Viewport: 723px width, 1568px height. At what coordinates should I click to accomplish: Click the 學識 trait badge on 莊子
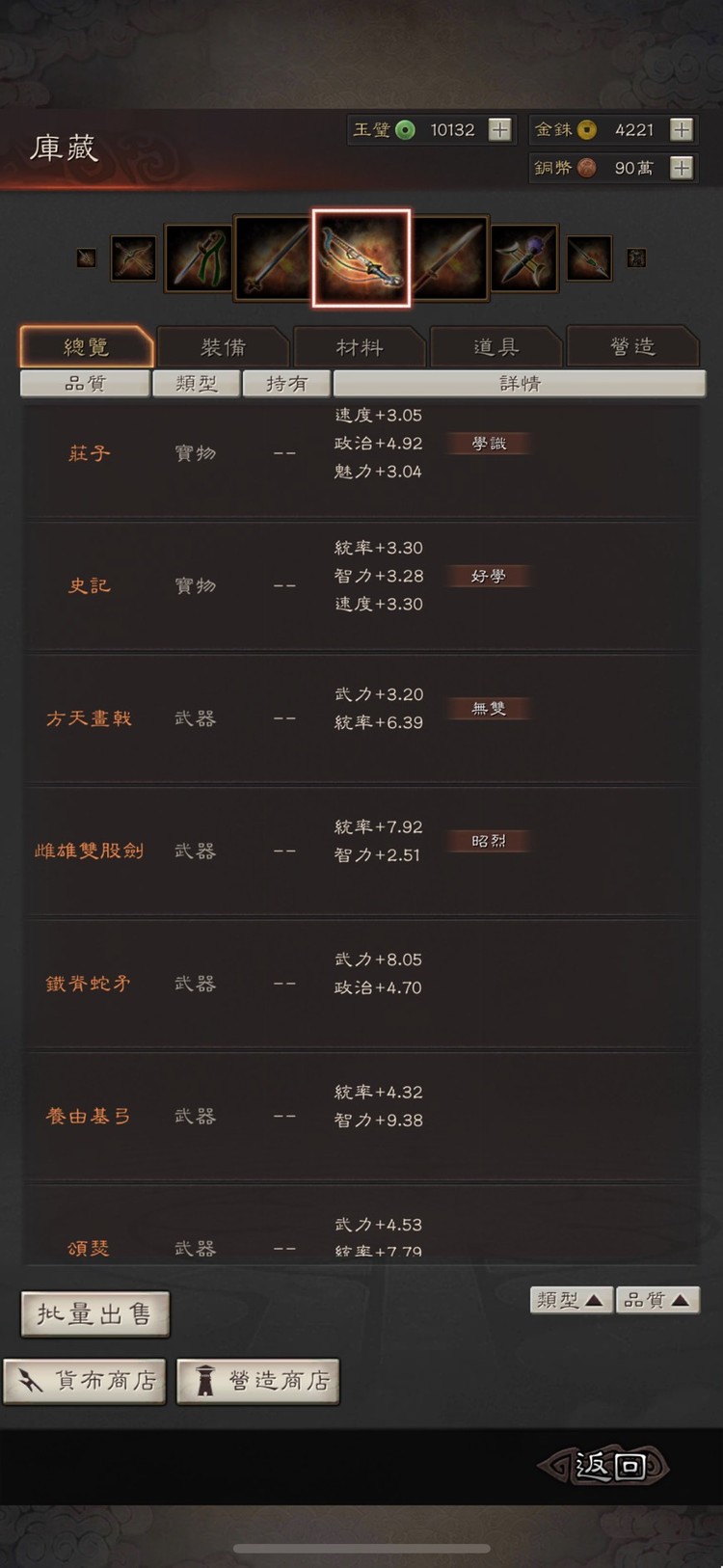[x=488, y=444]
